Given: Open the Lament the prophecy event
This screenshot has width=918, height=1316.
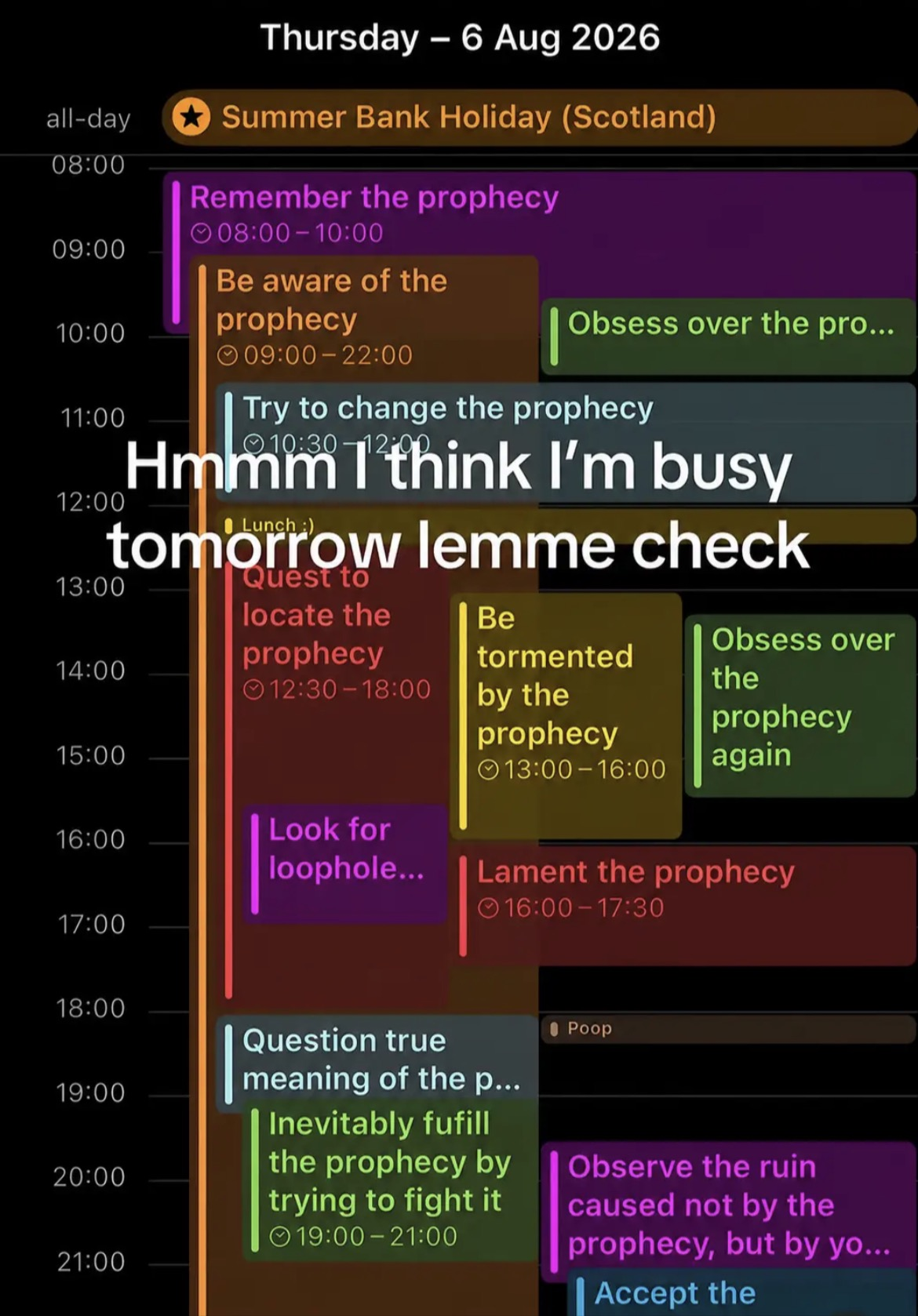Looking at the screenshot, I should coord(685,906).
